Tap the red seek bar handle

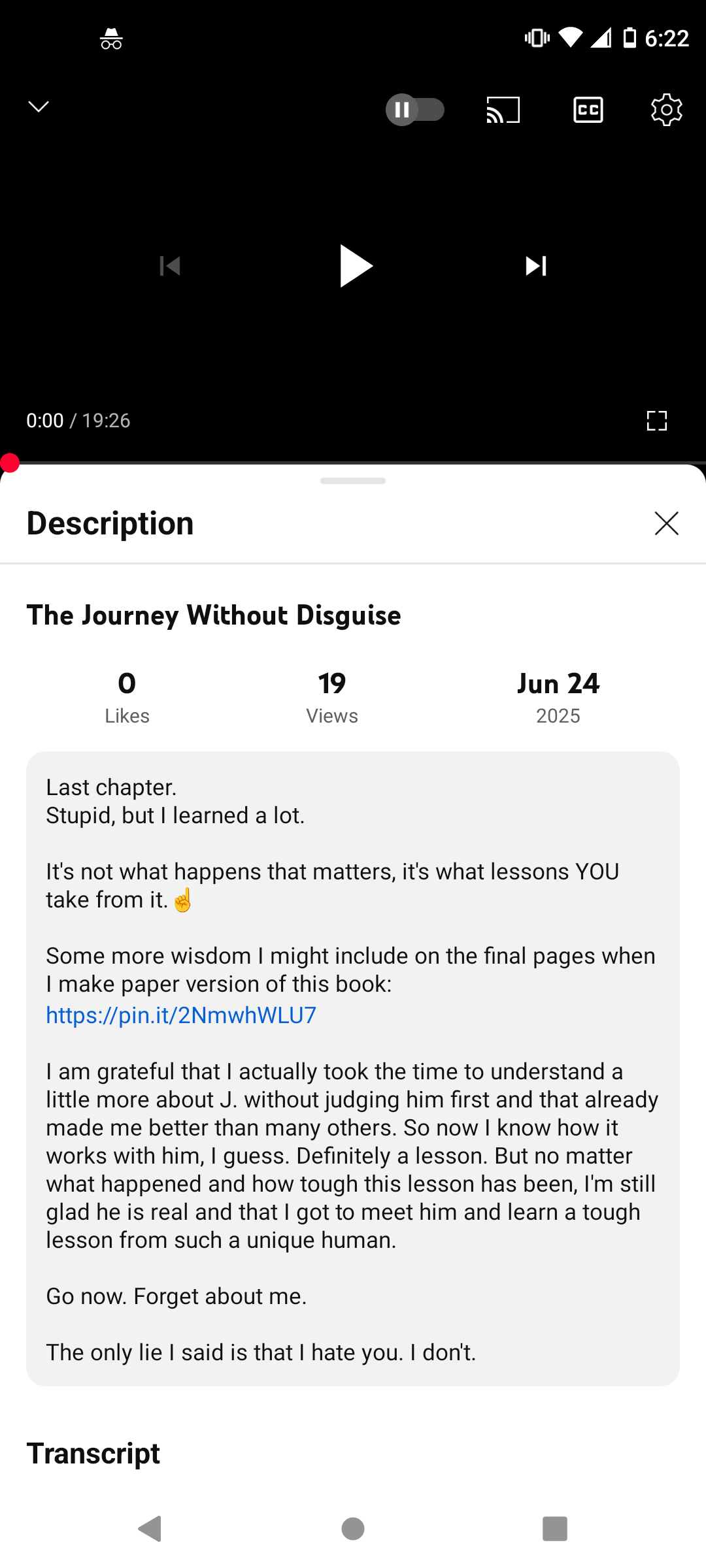[10, 463]
